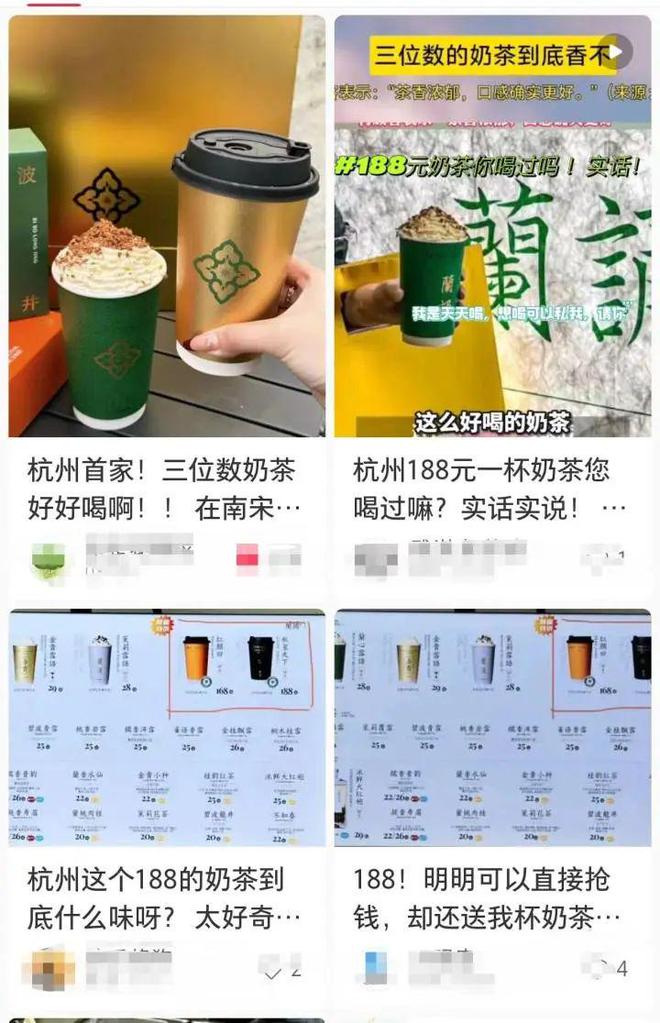Open the video post 杭州188元一杯奶茶您喝过嘛
The width and height of the screenshot is (660, 1023).
(492, 226)
